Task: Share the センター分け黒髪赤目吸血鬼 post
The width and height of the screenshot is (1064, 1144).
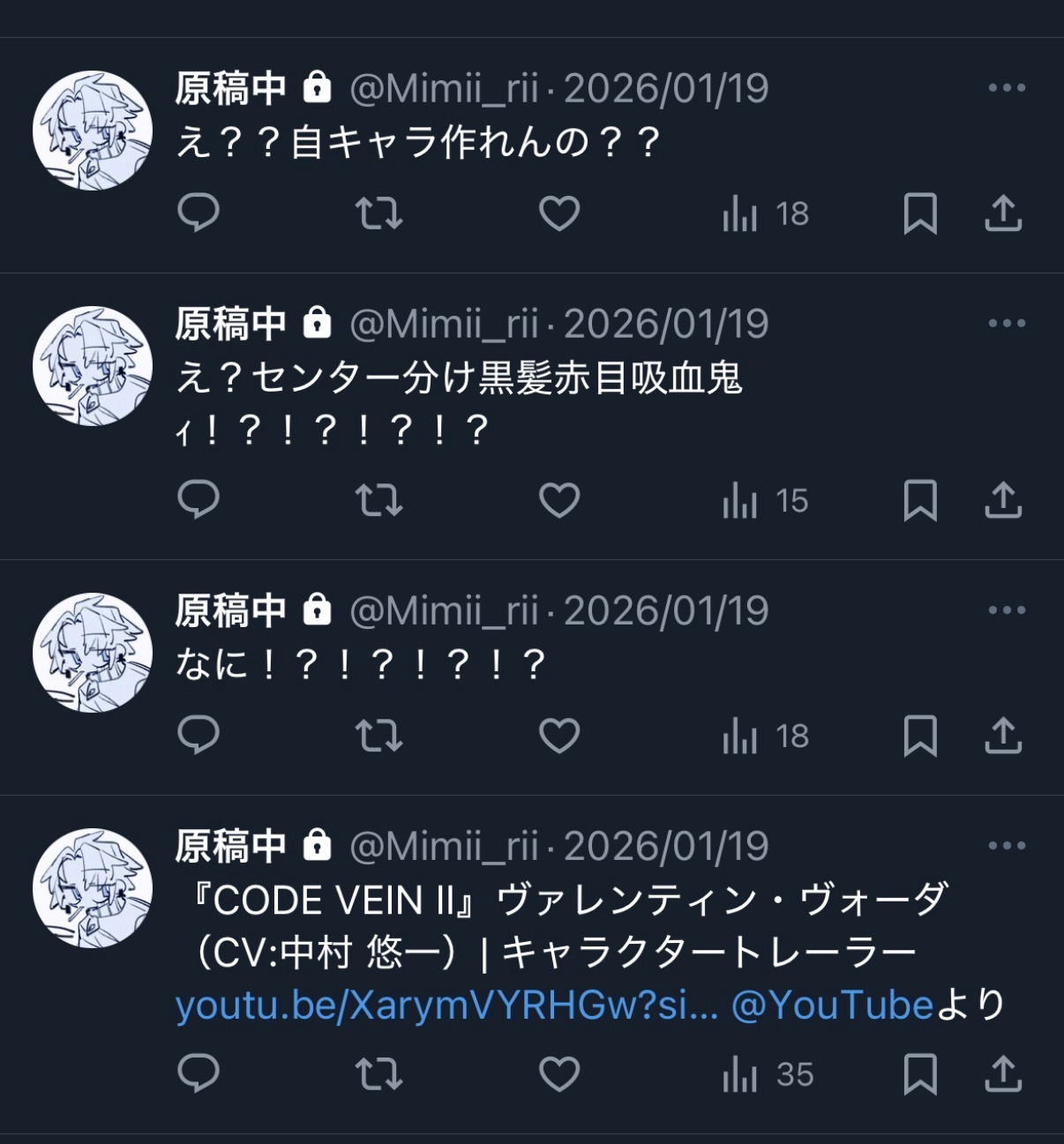Action: (x=1003, y=501)
